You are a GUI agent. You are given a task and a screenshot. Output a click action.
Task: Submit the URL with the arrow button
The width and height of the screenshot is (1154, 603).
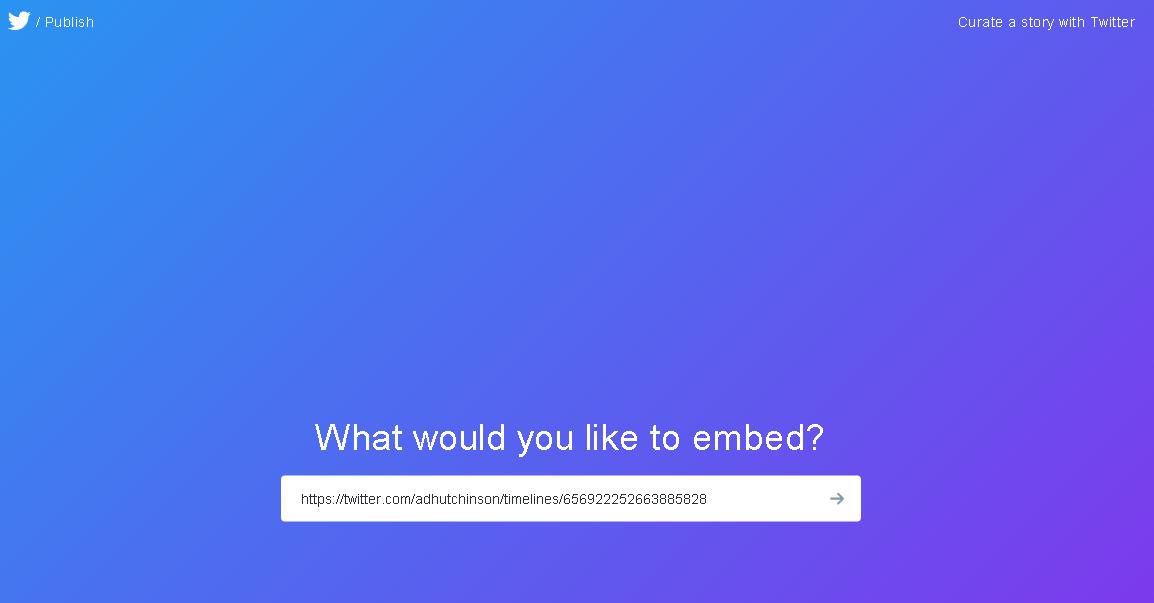point(837,499)
